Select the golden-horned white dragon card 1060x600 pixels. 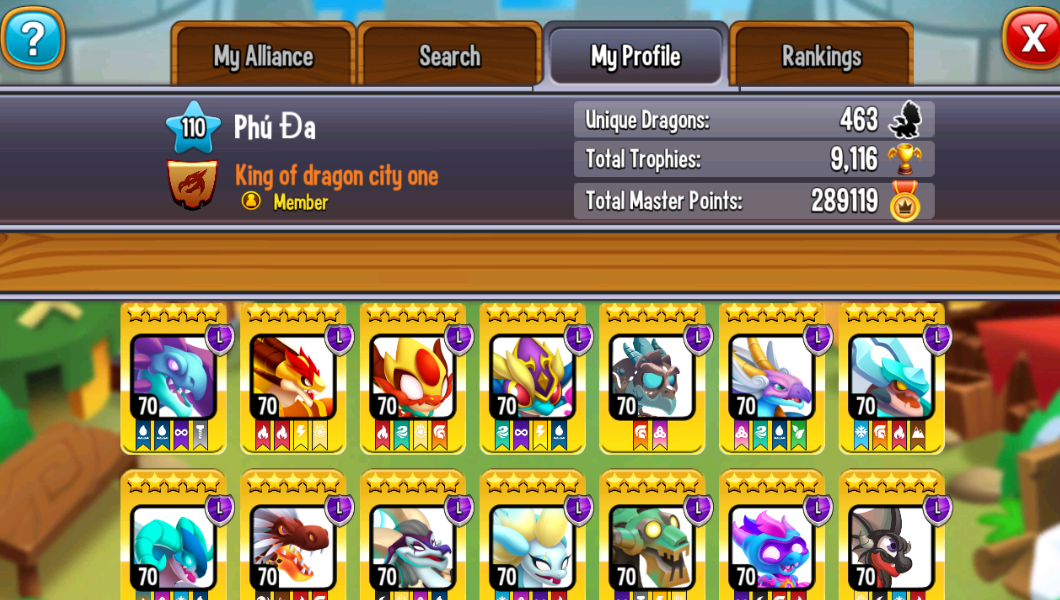(772, 378)
